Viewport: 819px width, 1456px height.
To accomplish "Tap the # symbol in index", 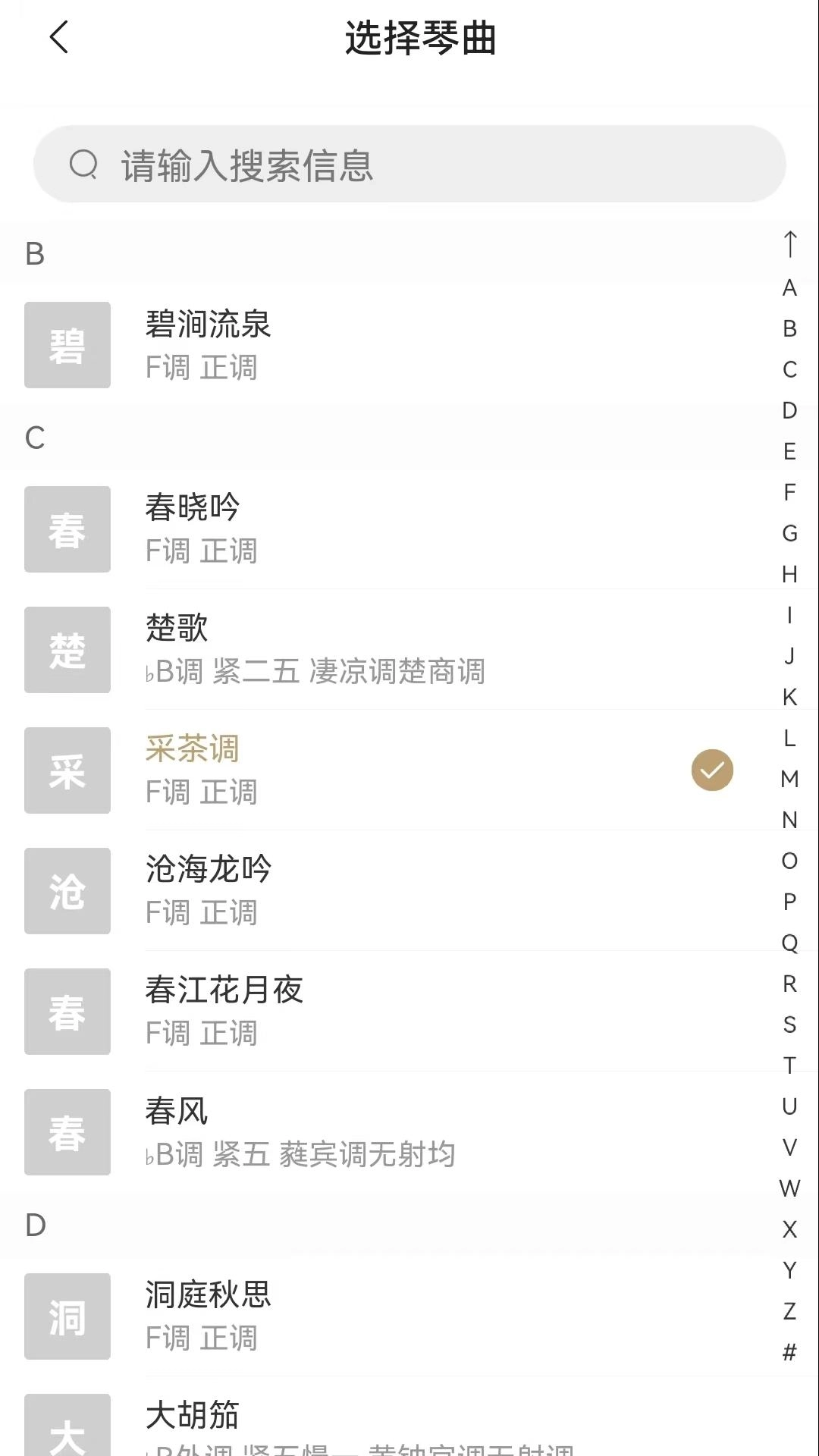I will coord(790,1351).
